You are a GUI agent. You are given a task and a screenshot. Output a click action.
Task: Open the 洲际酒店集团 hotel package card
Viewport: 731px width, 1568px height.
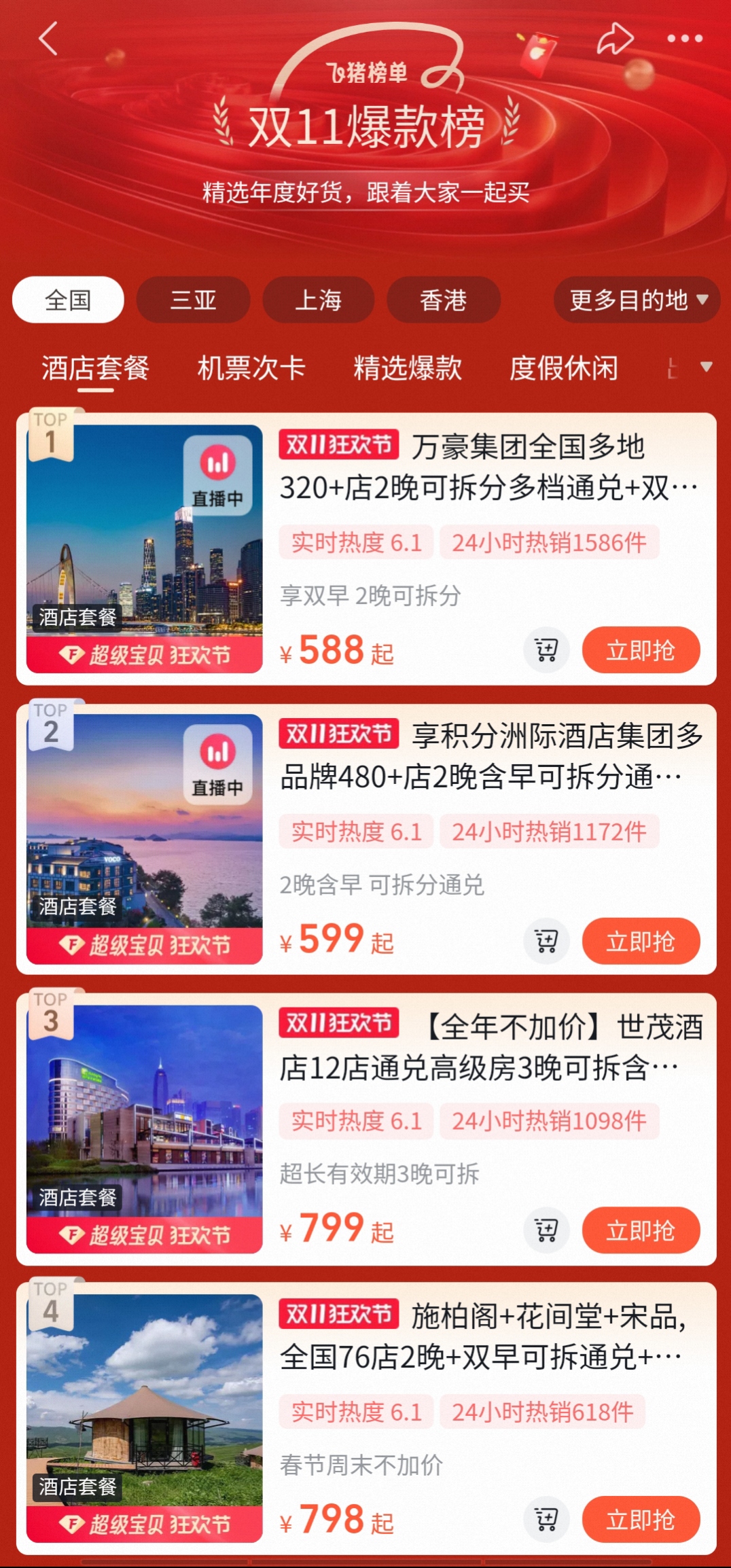click(489, 755)
